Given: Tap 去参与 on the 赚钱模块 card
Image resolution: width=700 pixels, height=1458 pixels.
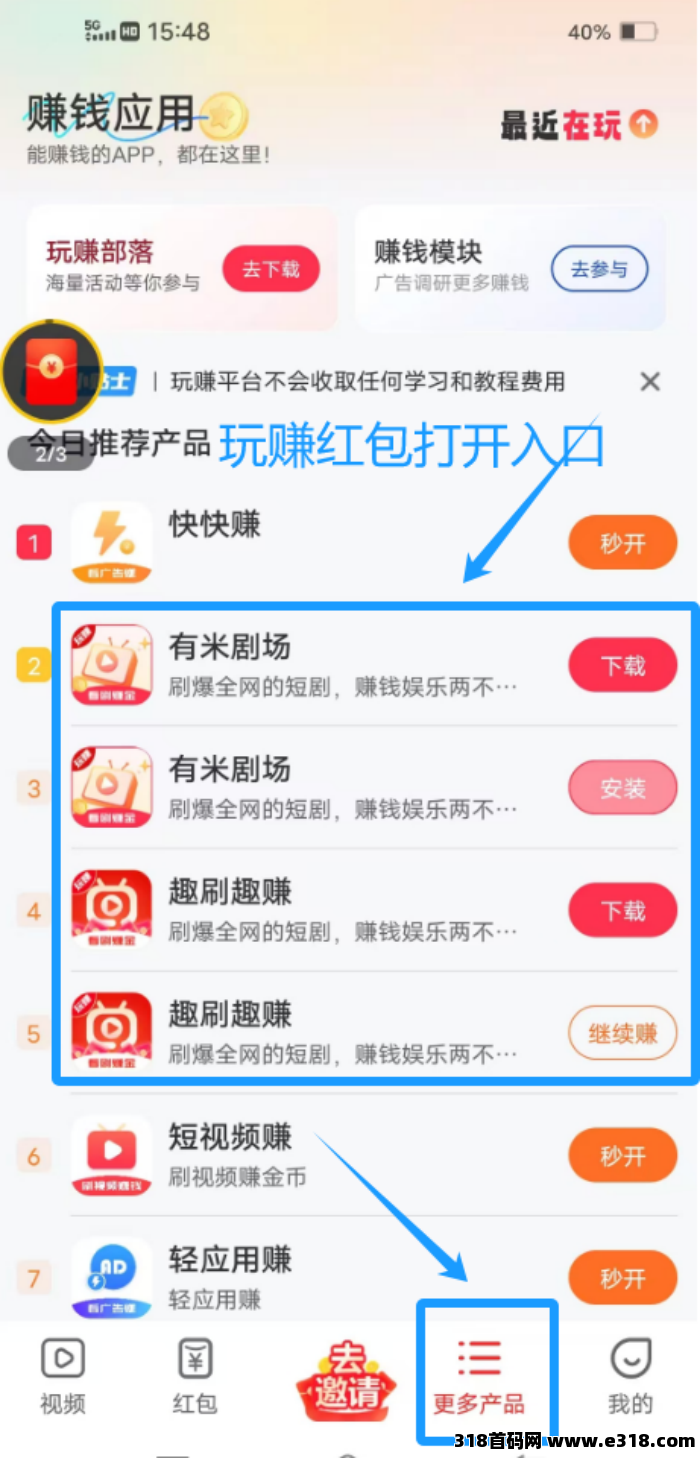Looking at the screenshot, I should click(599, 269).
